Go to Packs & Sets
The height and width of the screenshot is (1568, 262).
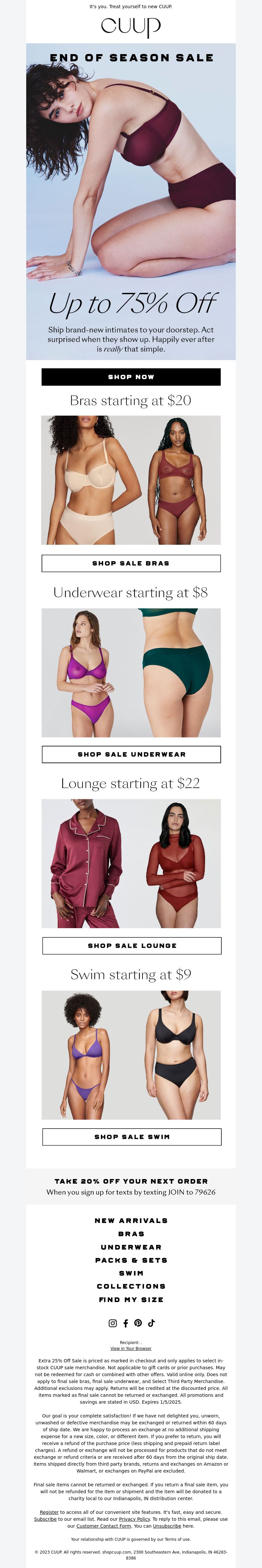[x=131, y=1260]
